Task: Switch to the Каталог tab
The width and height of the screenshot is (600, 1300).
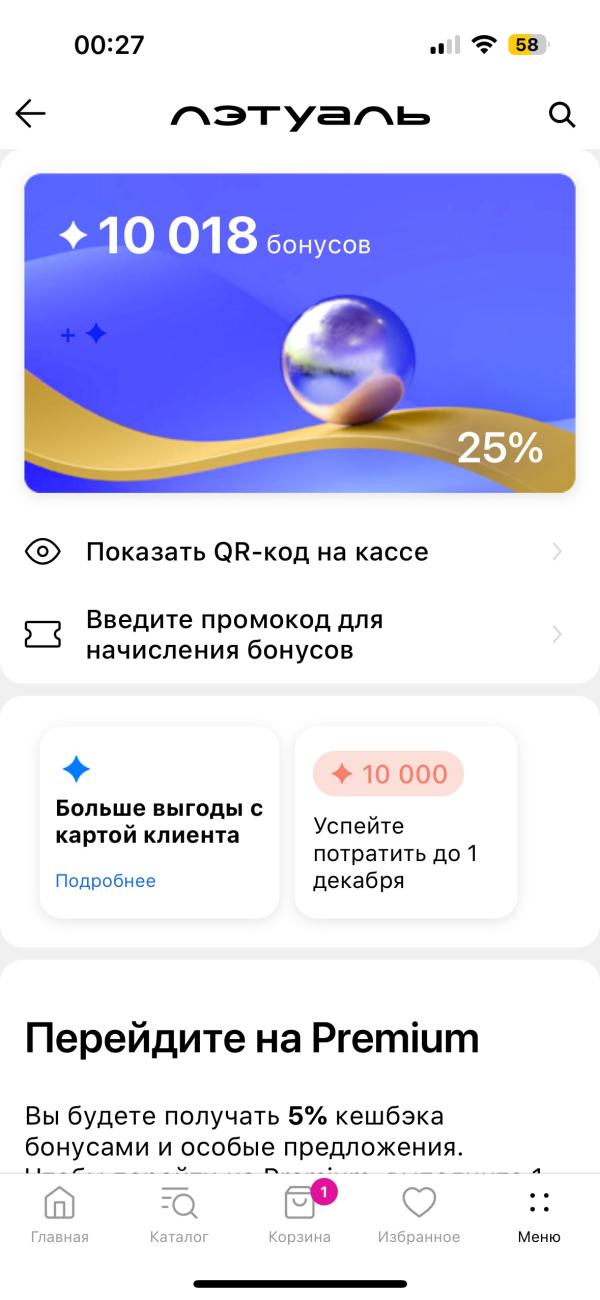Action: click(x=179, y=1215)
